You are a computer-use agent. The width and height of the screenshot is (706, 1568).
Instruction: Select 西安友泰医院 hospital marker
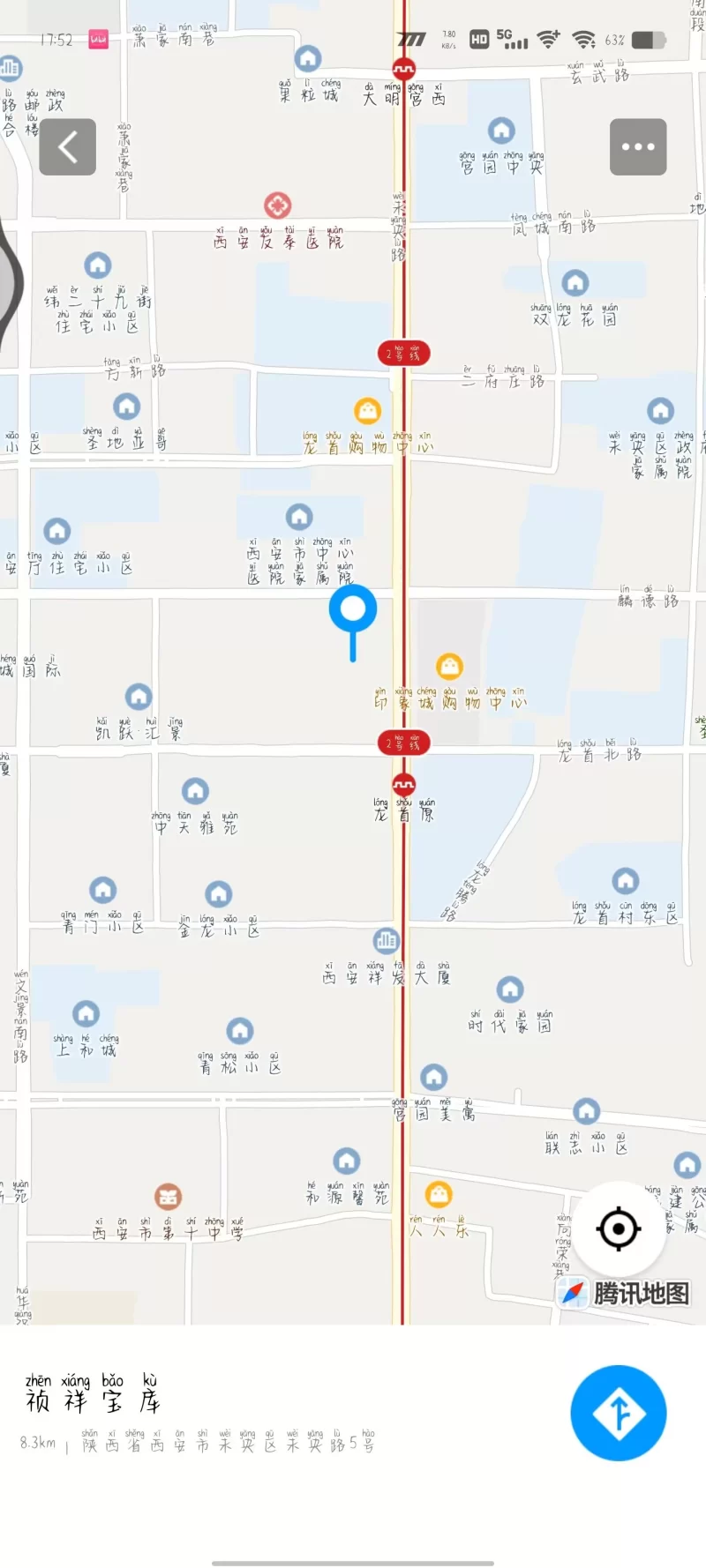(278, 206)
